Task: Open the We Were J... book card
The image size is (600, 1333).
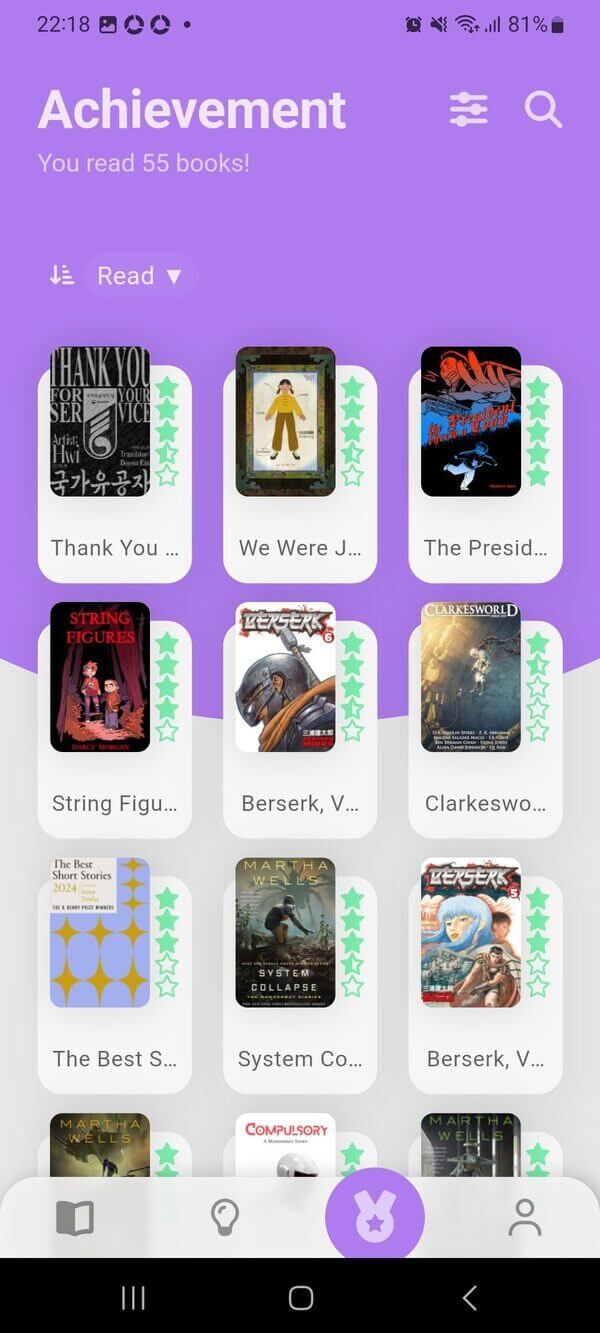Action: [x=299, y=465]
